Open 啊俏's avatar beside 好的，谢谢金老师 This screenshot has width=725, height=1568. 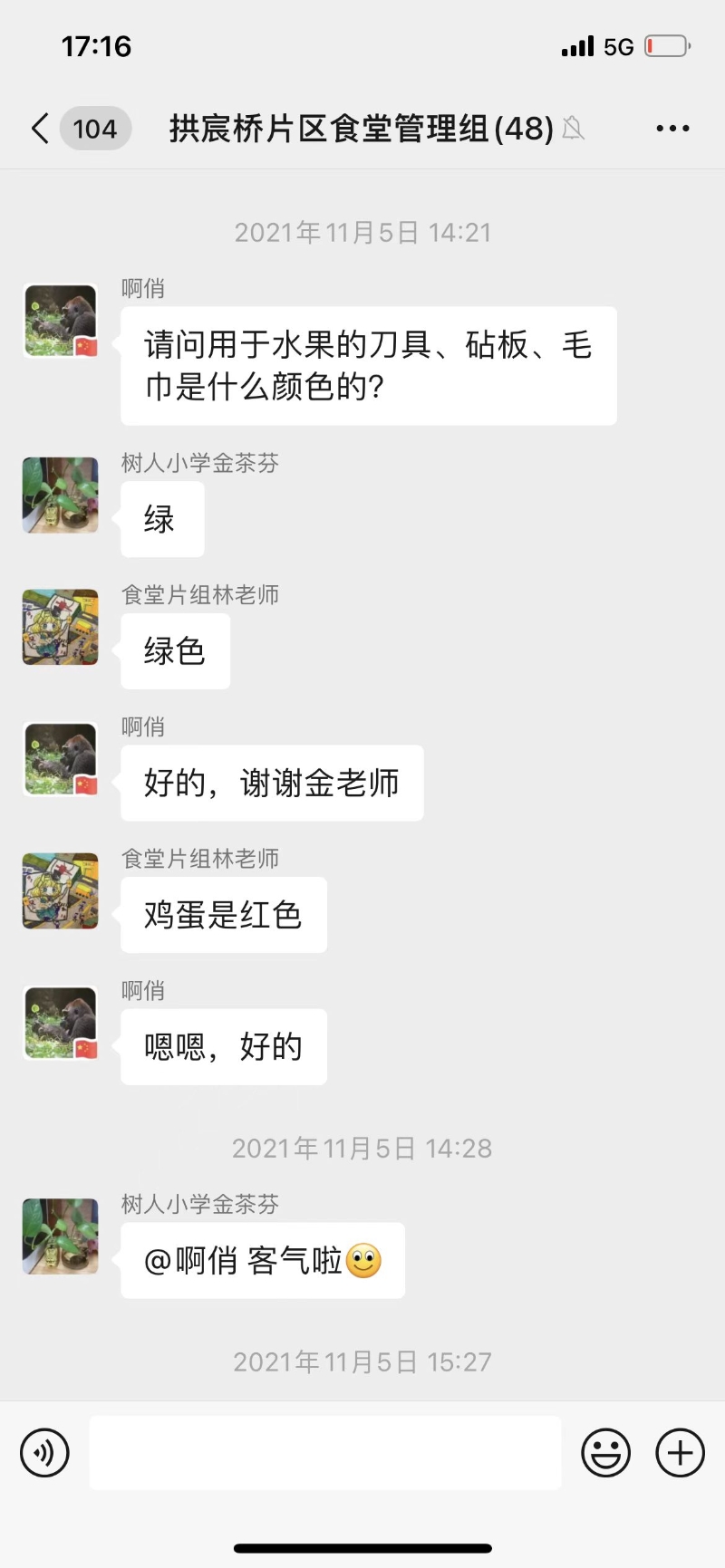click(x=61, y=759)
